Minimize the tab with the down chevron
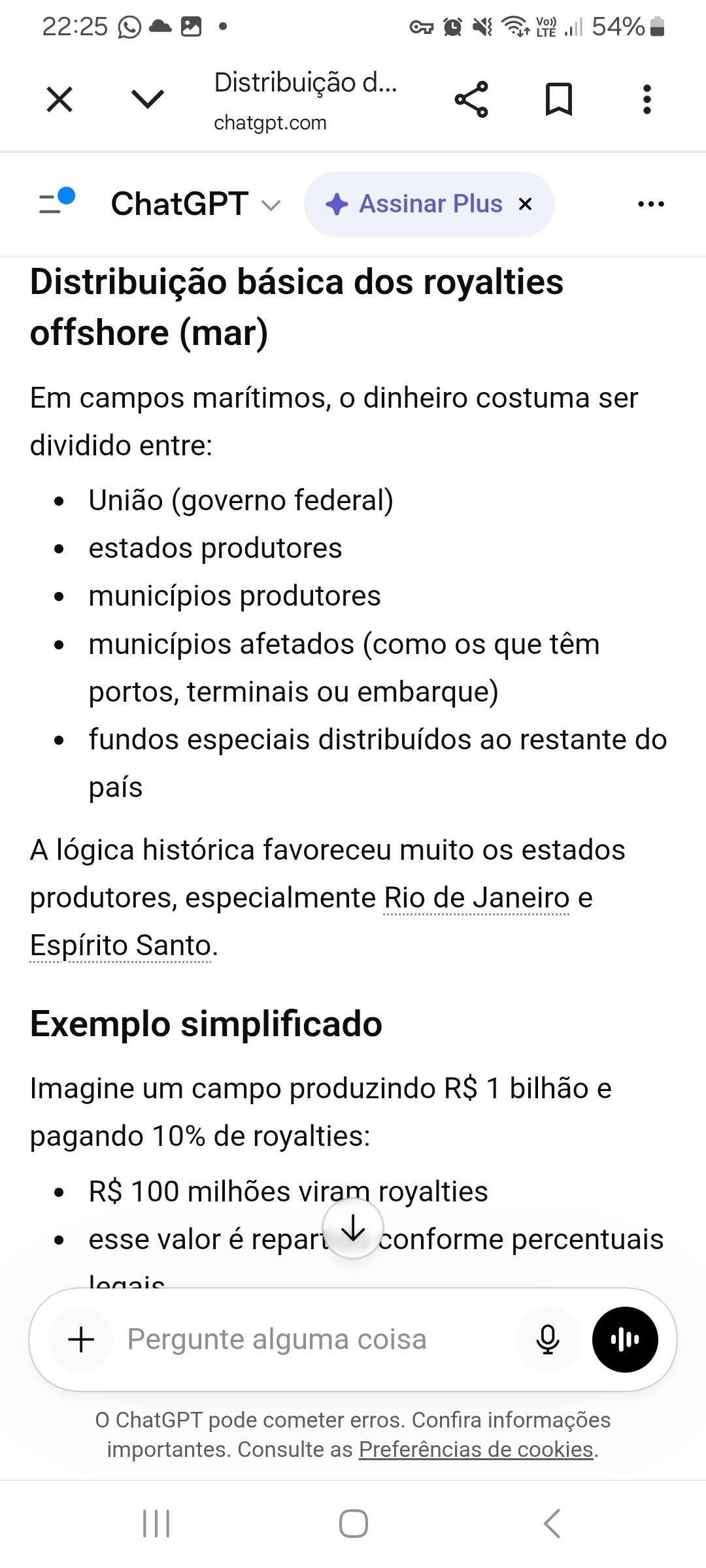The image size is (706, 1568). (x=148, y=99)
